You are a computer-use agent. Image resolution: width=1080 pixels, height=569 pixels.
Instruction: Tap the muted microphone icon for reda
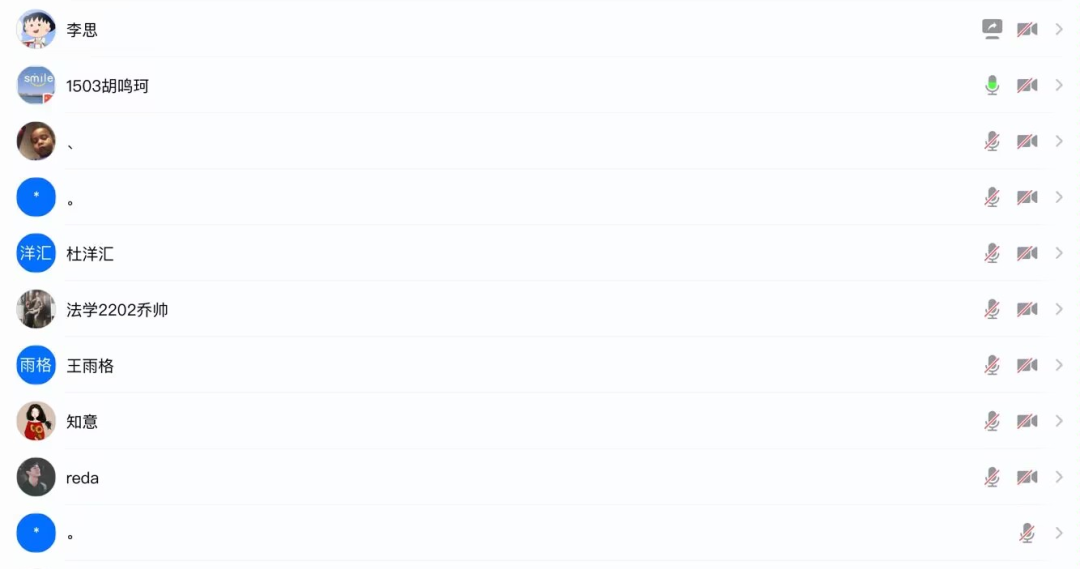(x=992, y=478)
